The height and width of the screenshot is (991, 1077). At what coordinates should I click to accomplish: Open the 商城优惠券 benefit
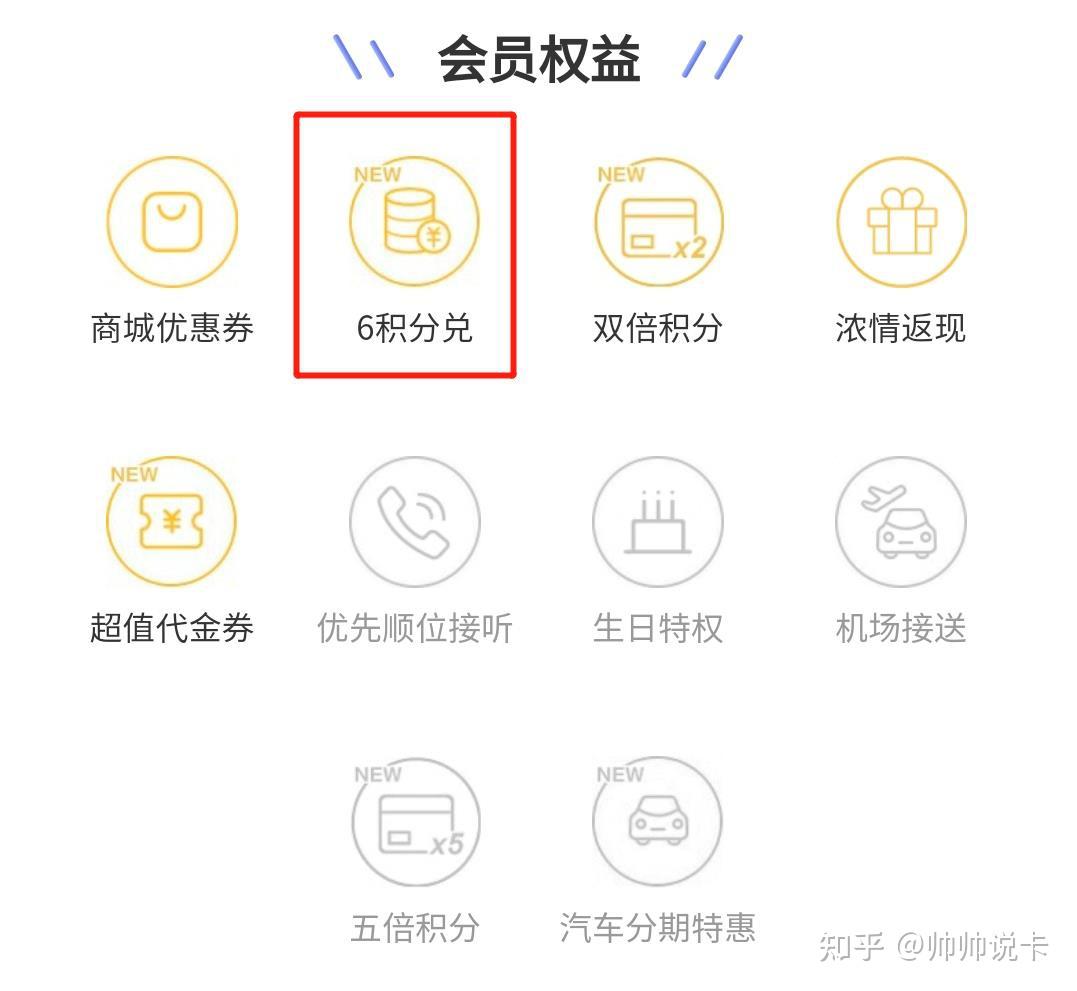(x=172, y=222)
